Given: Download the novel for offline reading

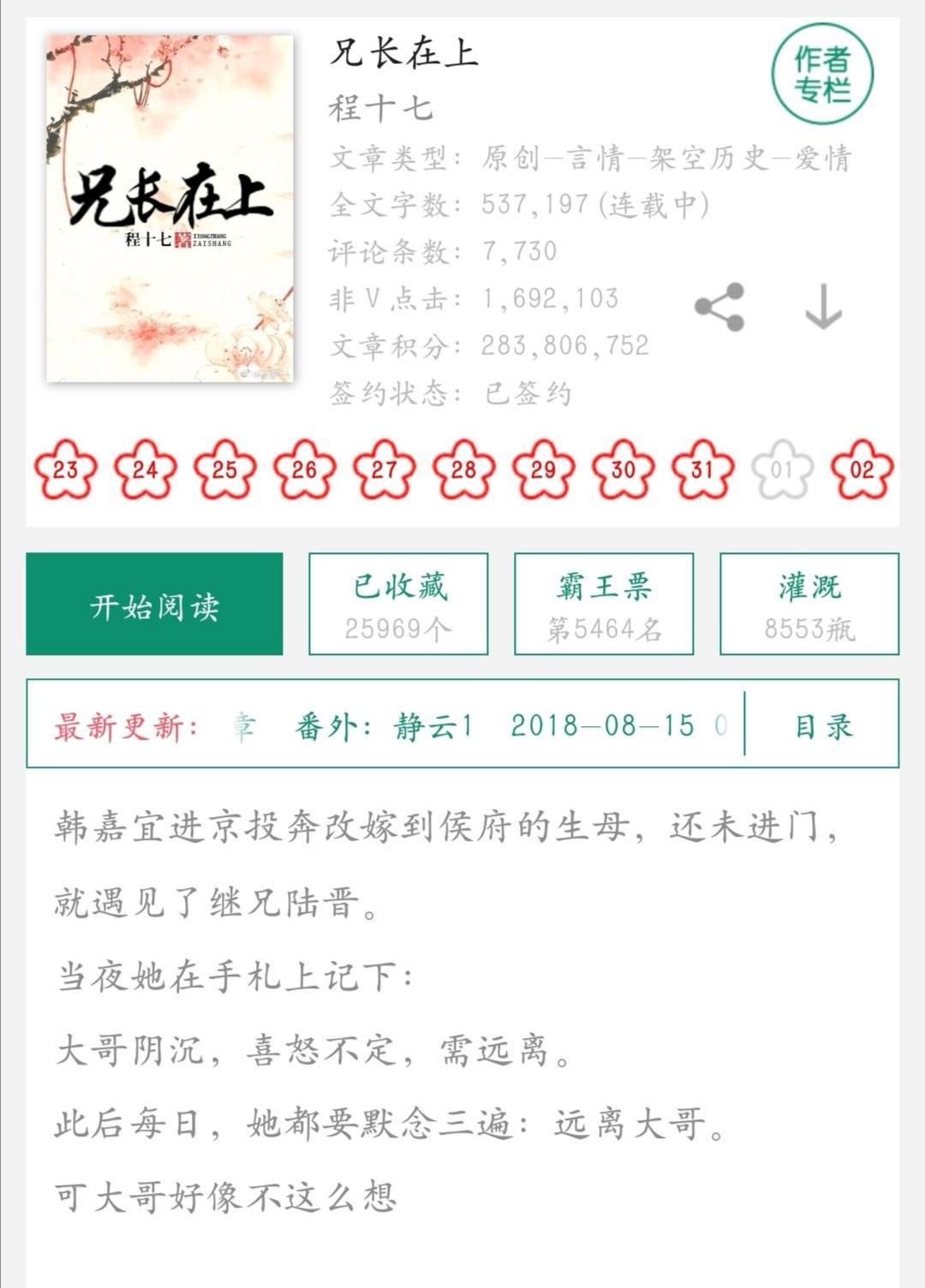Looking at the screenshot, I should [823, 307].
